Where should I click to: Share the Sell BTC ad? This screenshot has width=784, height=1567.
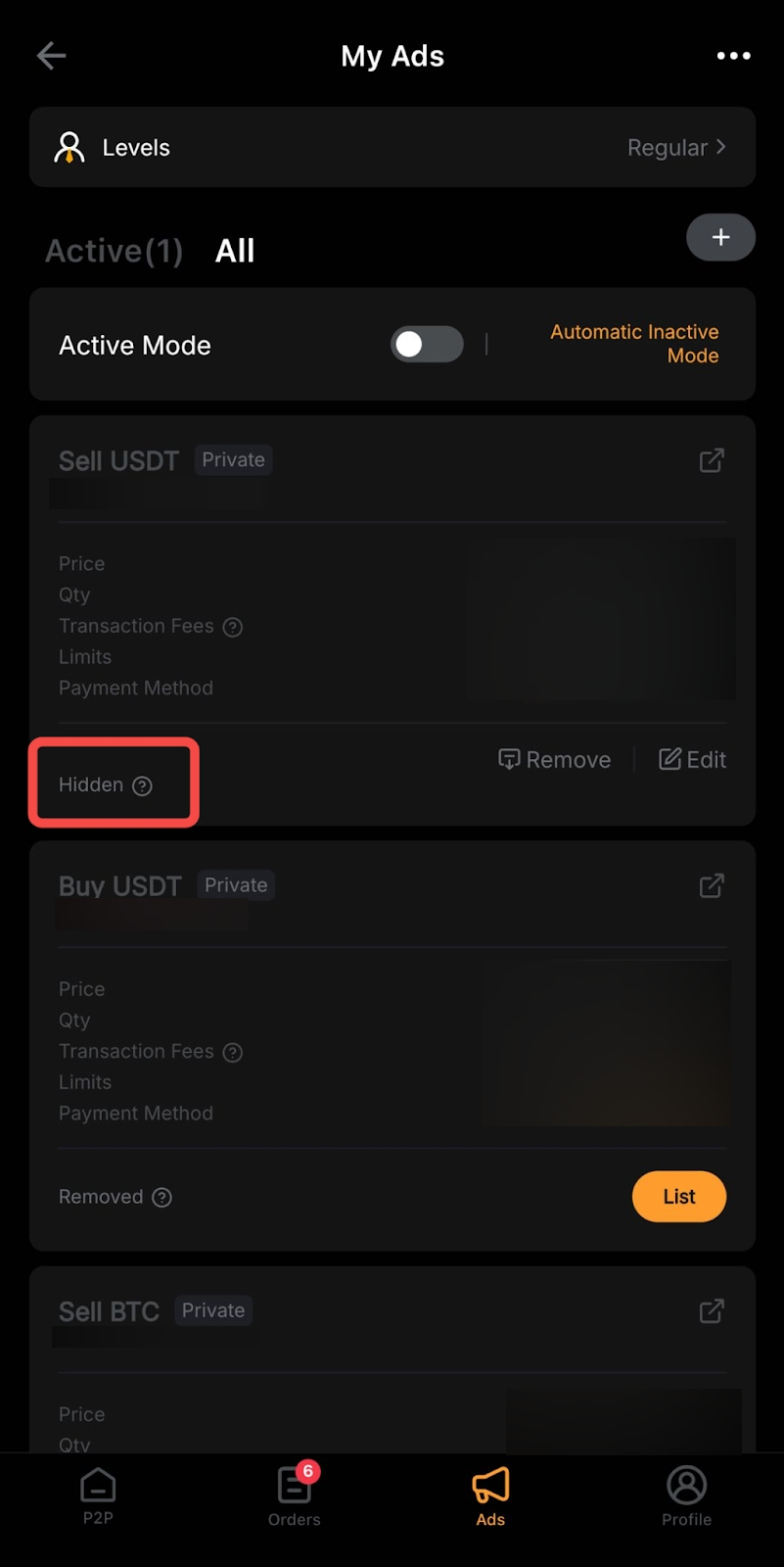tap(712, 1310)
